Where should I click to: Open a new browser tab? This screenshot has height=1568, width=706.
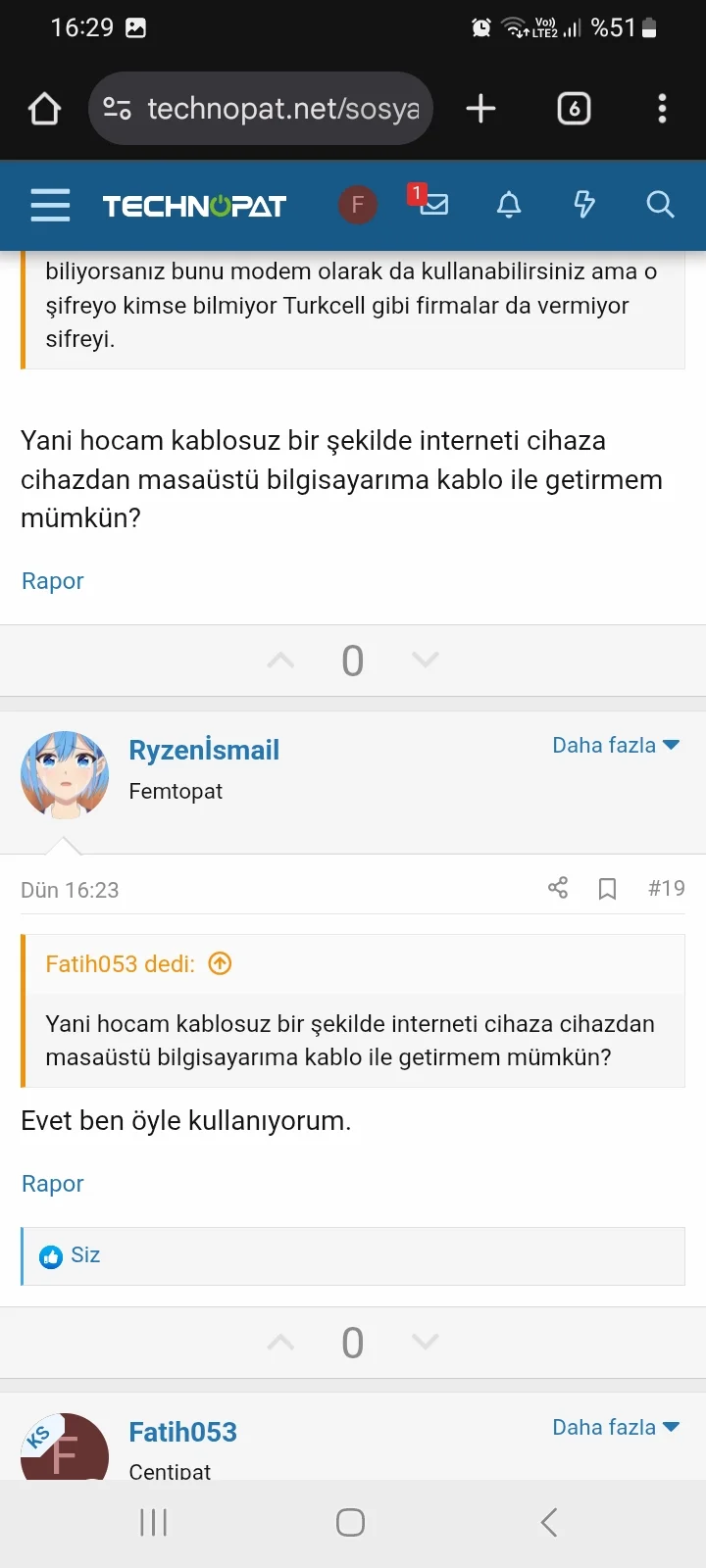(x=480, y=109)
